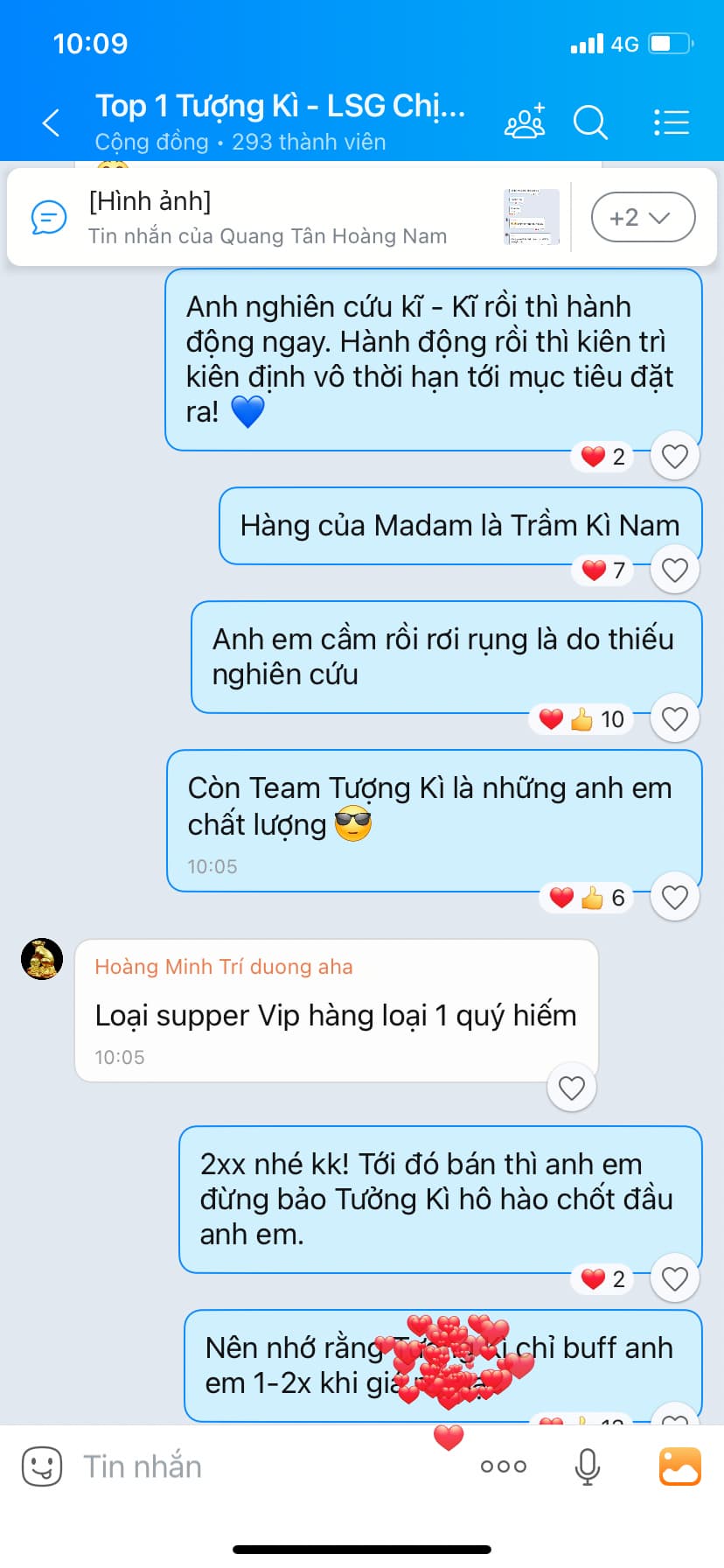Heart the 'Còn Team Tượng Kì' message

[674, 898]
